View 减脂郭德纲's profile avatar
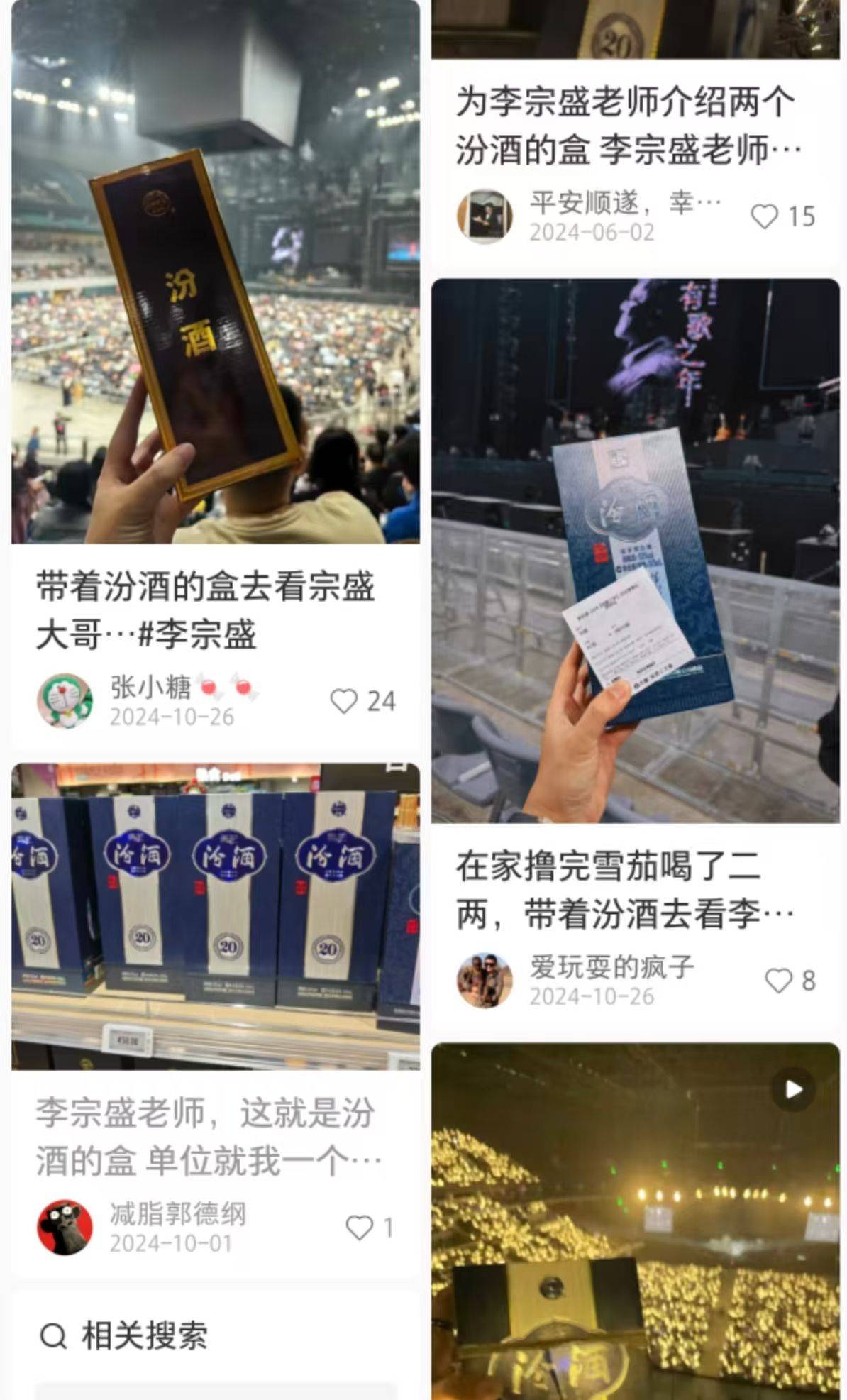Viewport: 847px width, 1400px height. tap(64, 1228)
